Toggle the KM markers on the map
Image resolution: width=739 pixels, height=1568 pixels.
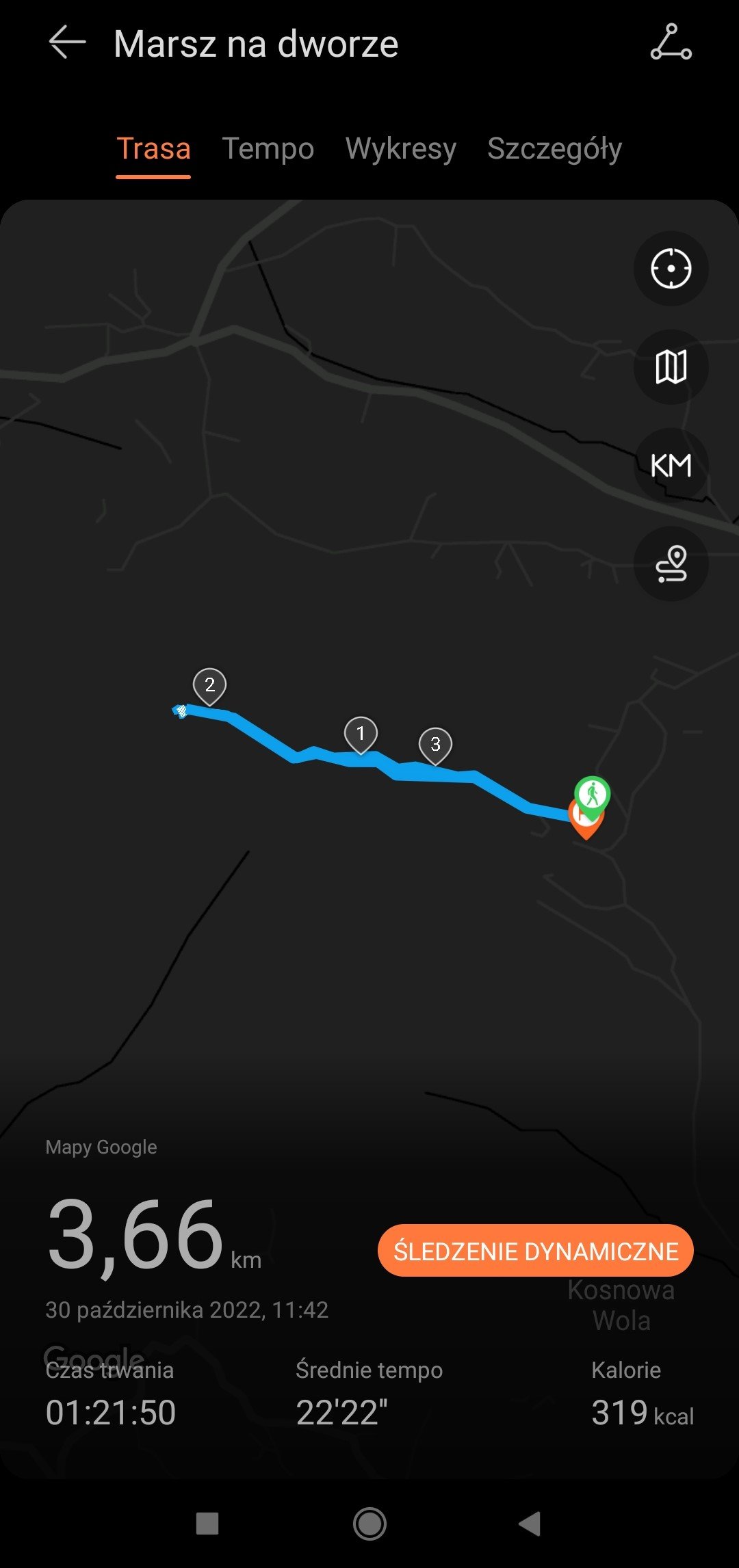tap(671, 466)
